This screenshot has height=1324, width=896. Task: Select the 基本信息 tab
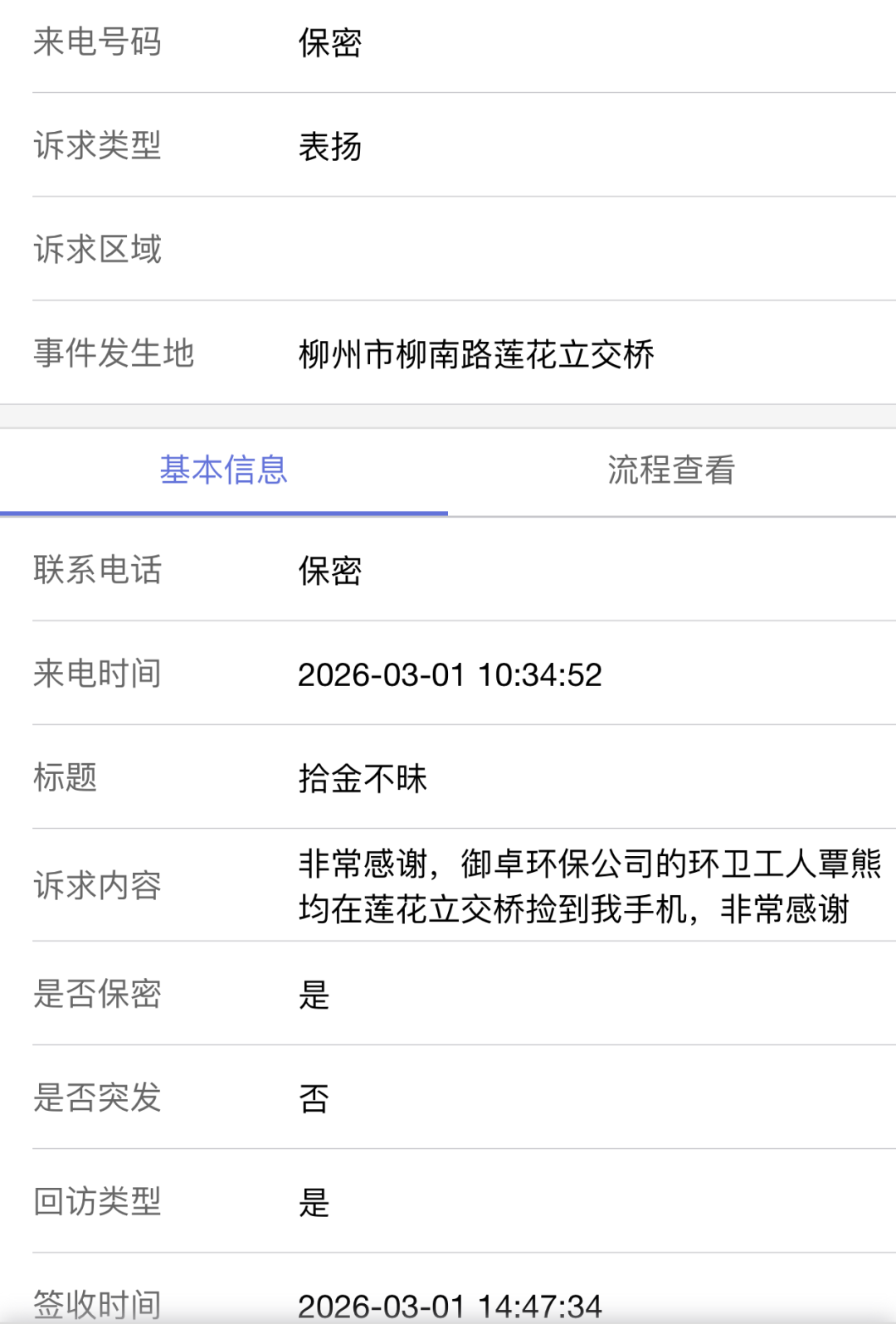(x=223, y=470)
